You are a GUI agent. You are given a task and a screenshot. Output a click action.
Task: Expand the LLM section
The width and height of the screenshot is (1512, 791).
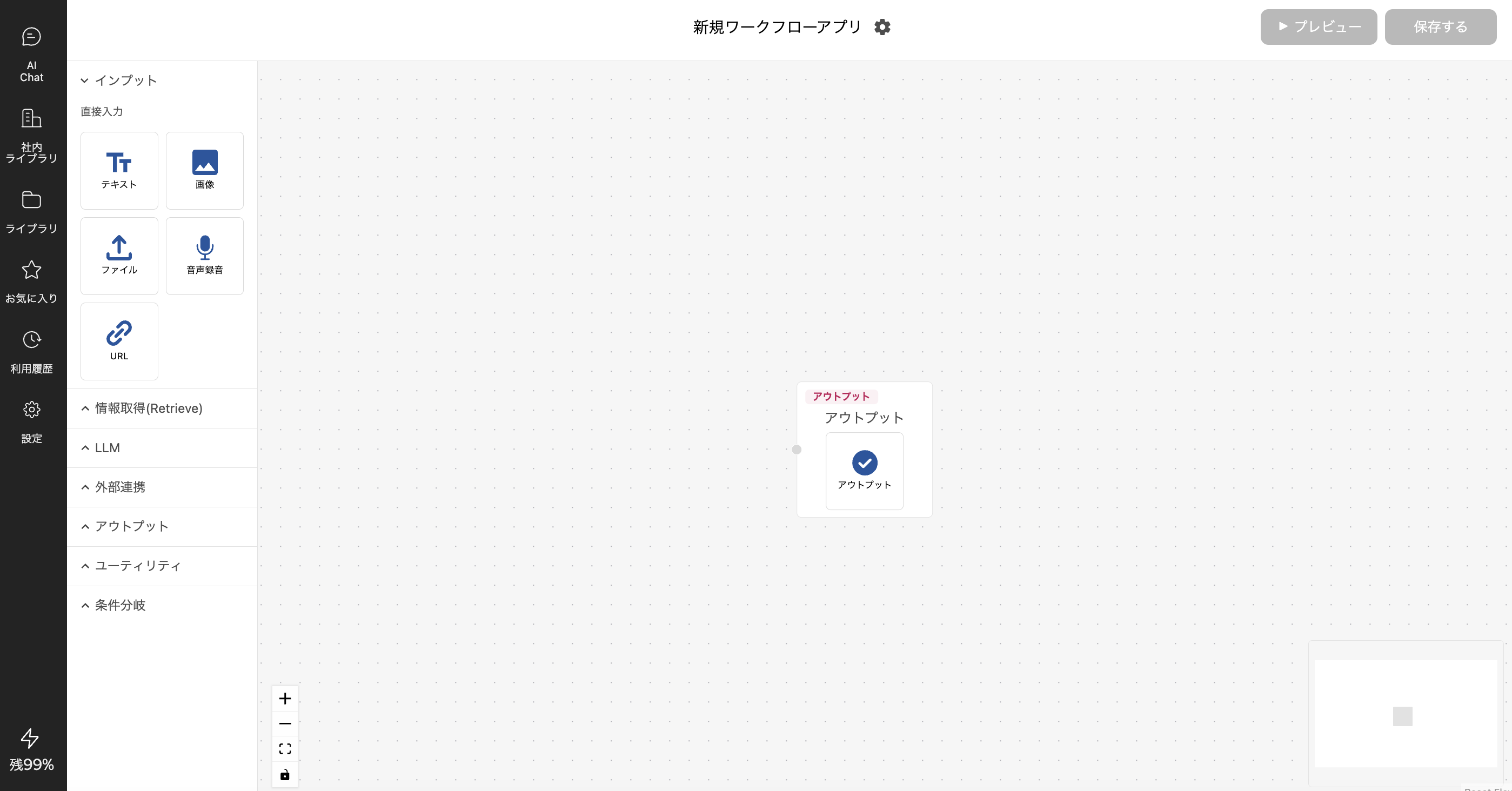(108, 448)
